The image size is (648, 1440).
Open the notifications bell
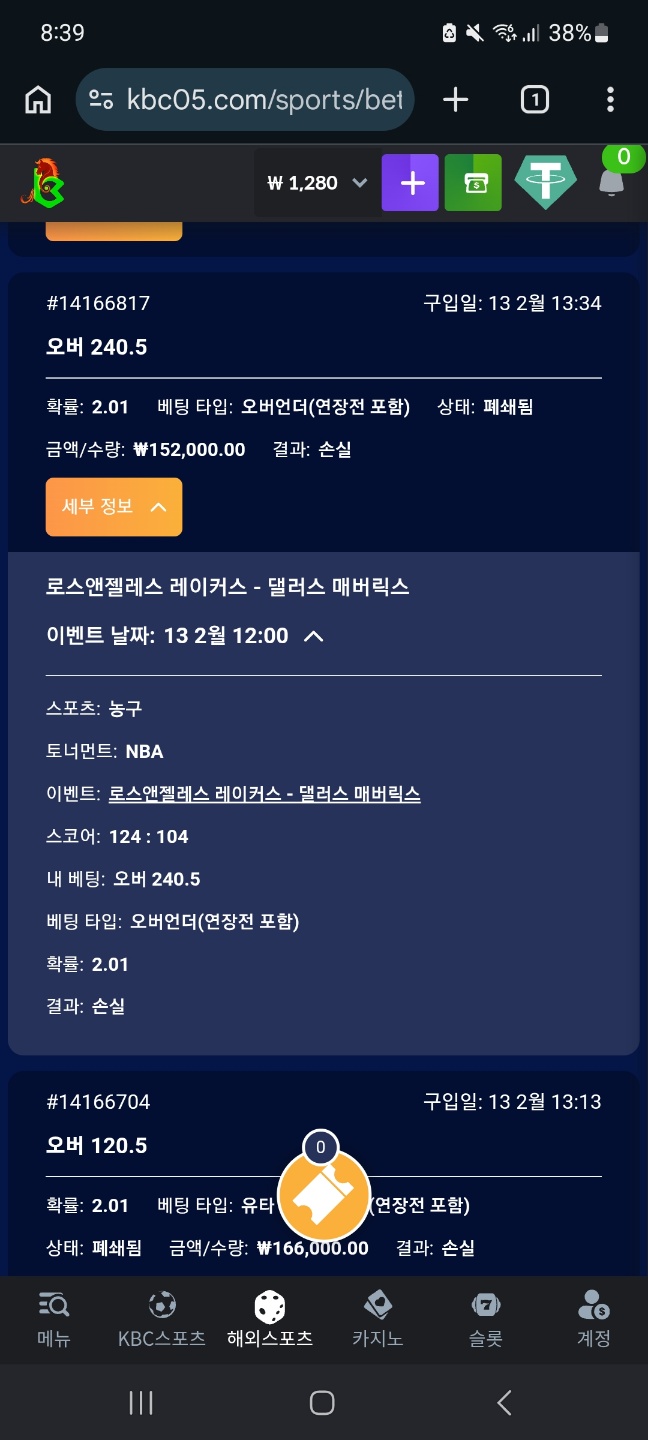611,181
